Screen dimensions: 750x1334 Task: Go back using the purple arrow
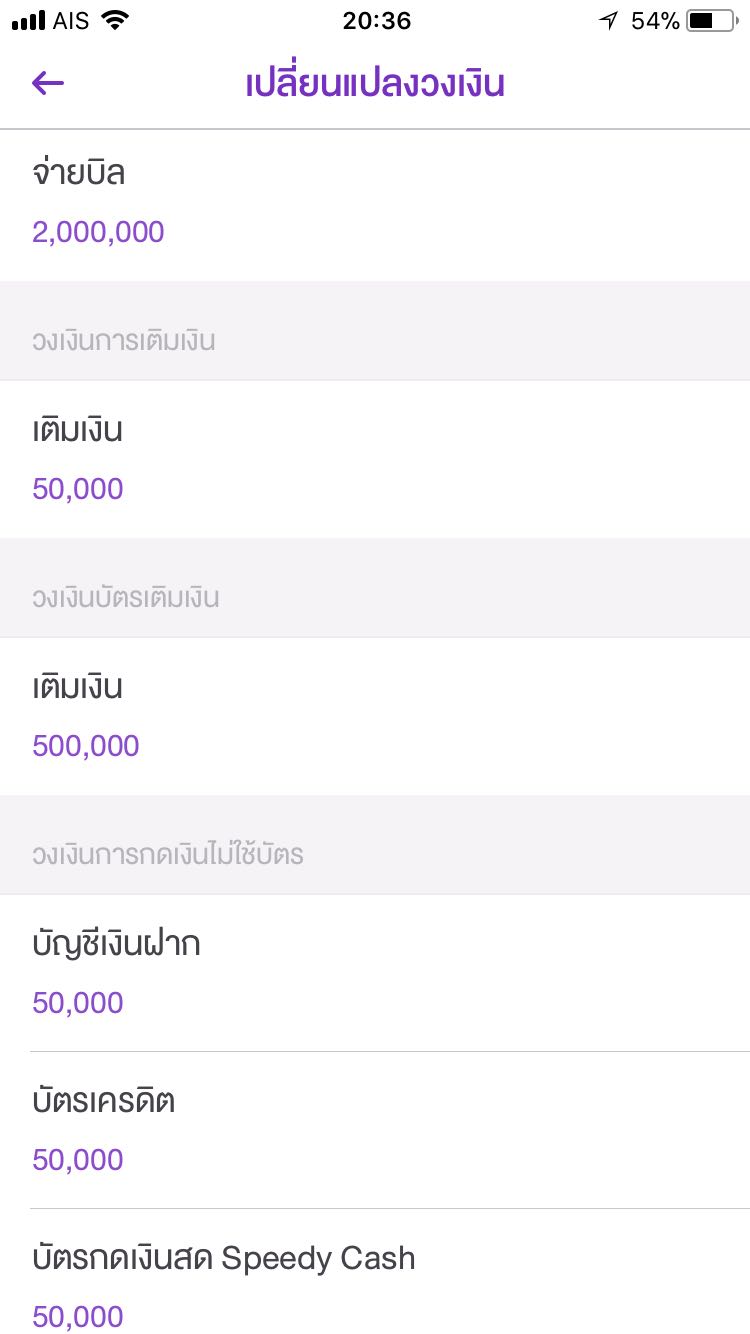pyautogui.click(x=48, y=84)
